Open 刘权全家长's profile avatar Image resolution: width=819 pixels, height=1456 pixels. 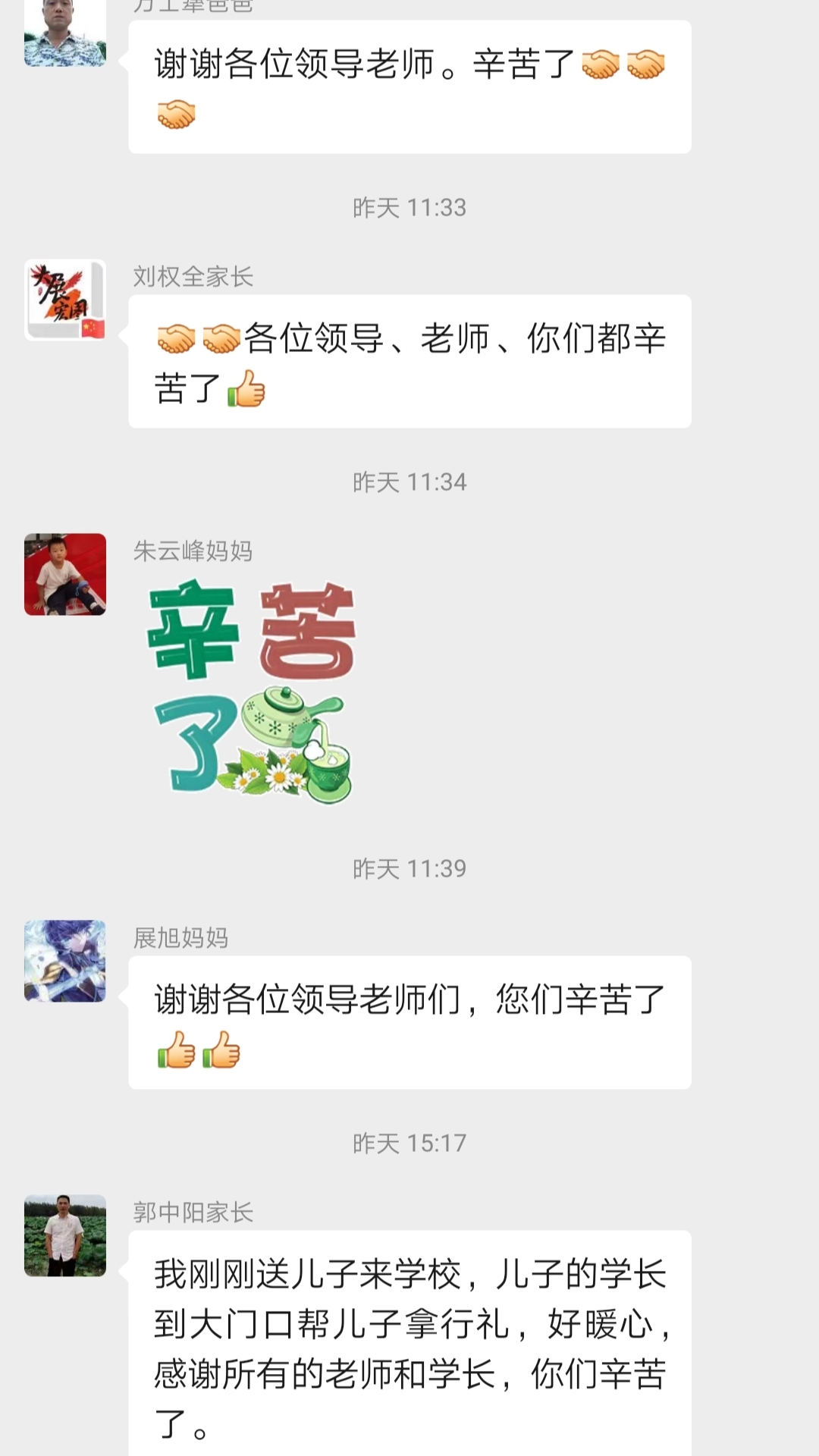coord(65,300)
